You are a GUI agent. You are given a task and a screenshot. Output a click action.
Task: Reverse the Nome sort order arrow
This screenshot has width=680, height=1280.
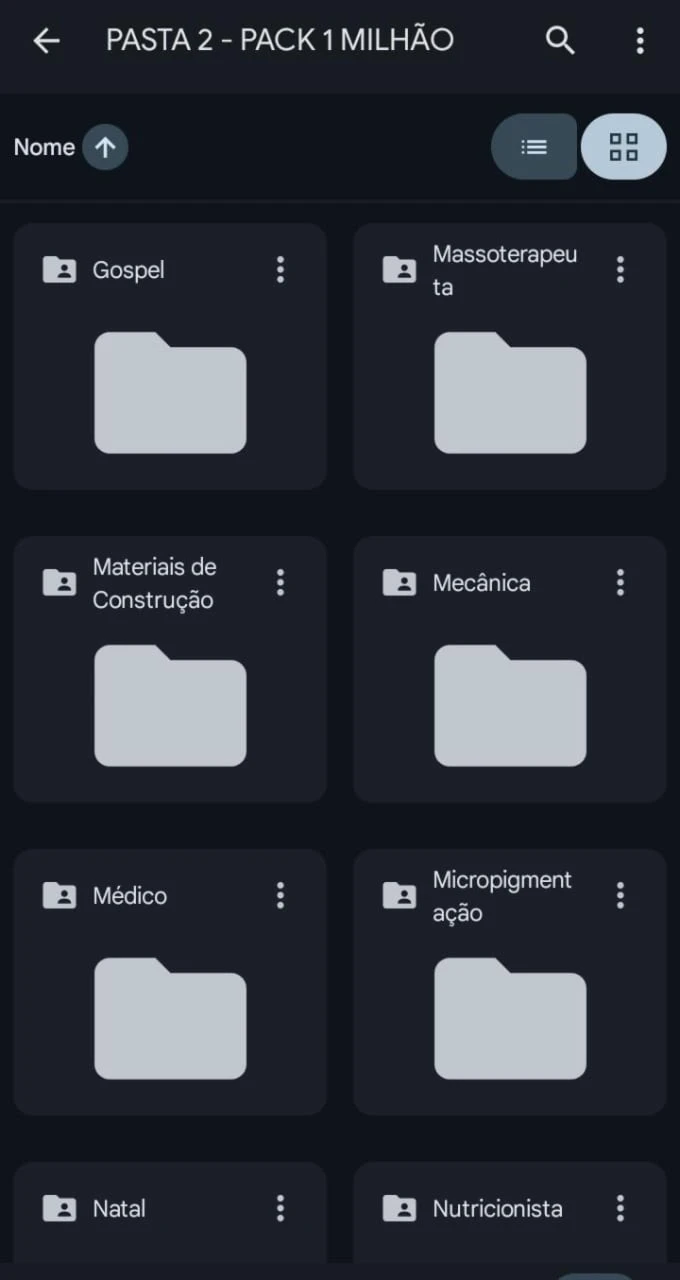pyautogui.click(x=105, y=148)
